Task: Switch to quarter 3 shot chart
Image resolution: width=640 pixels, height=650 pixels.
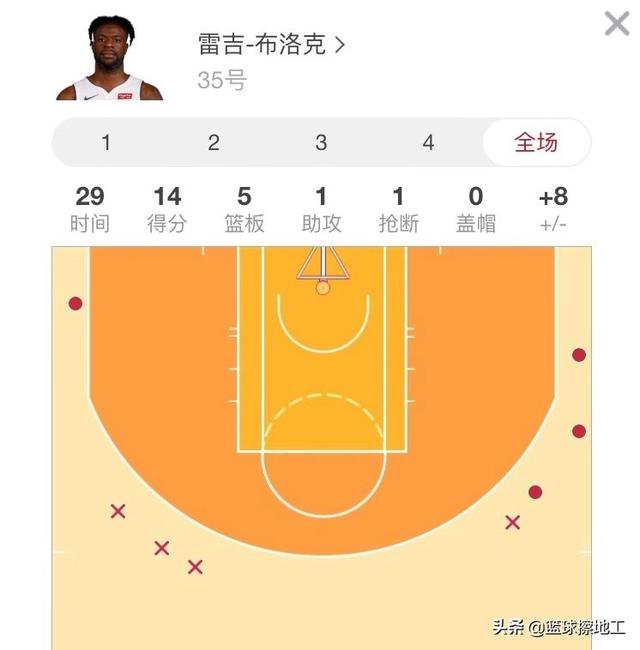Action: pyautogui.click(x=321, y=143)
